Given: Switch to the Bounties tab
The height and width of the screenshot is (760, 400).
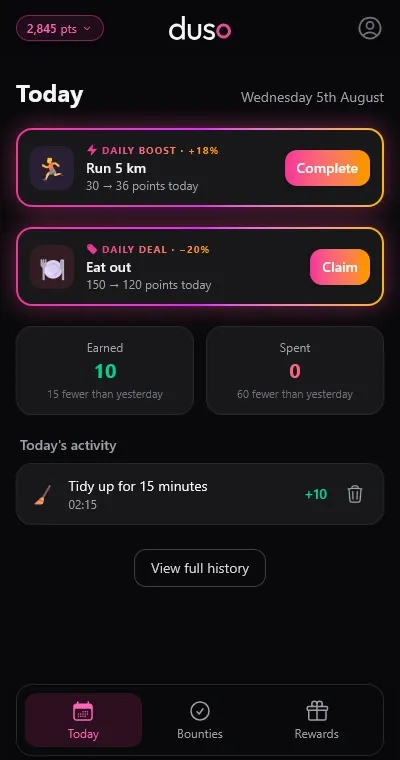Looking at the screenshot, I should pyautogui.click(x=200, y=720).
